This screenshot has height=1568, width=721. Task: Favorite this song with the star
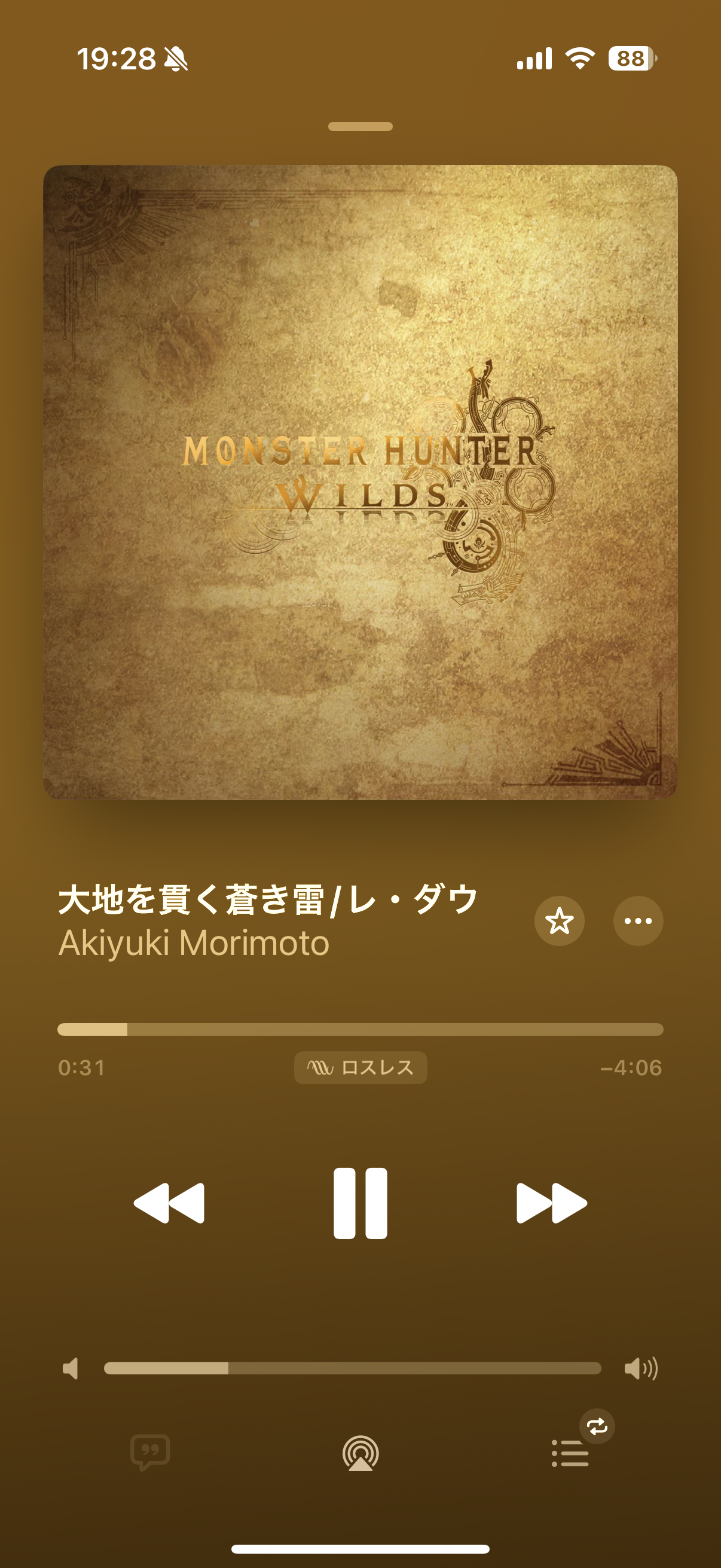(x=559, y=920)
